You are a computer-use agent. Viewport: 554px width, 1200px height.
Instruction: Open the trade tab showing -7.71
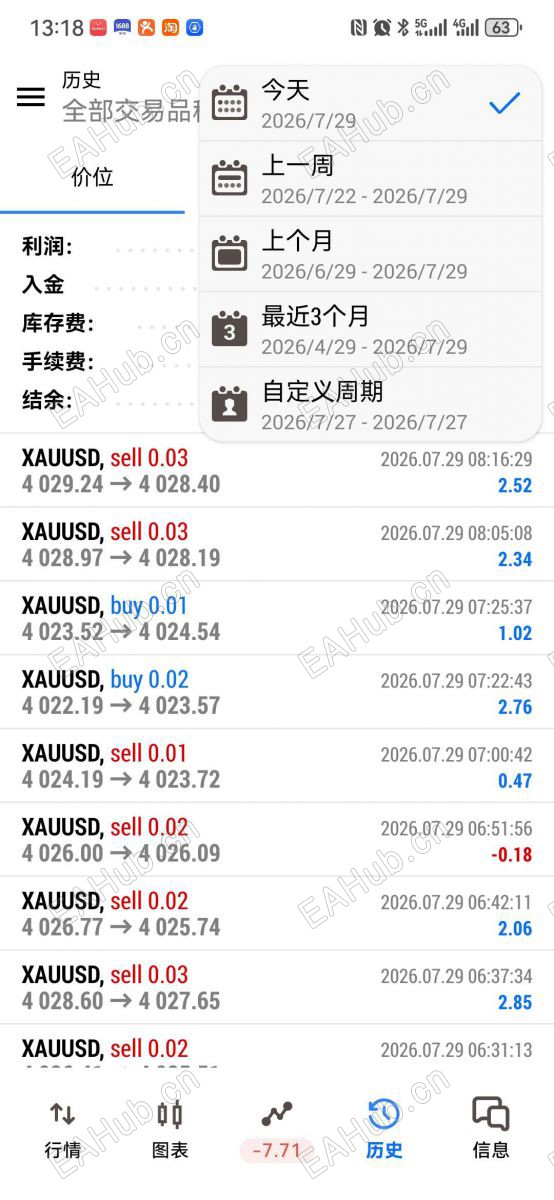(x=277, y=1130)
